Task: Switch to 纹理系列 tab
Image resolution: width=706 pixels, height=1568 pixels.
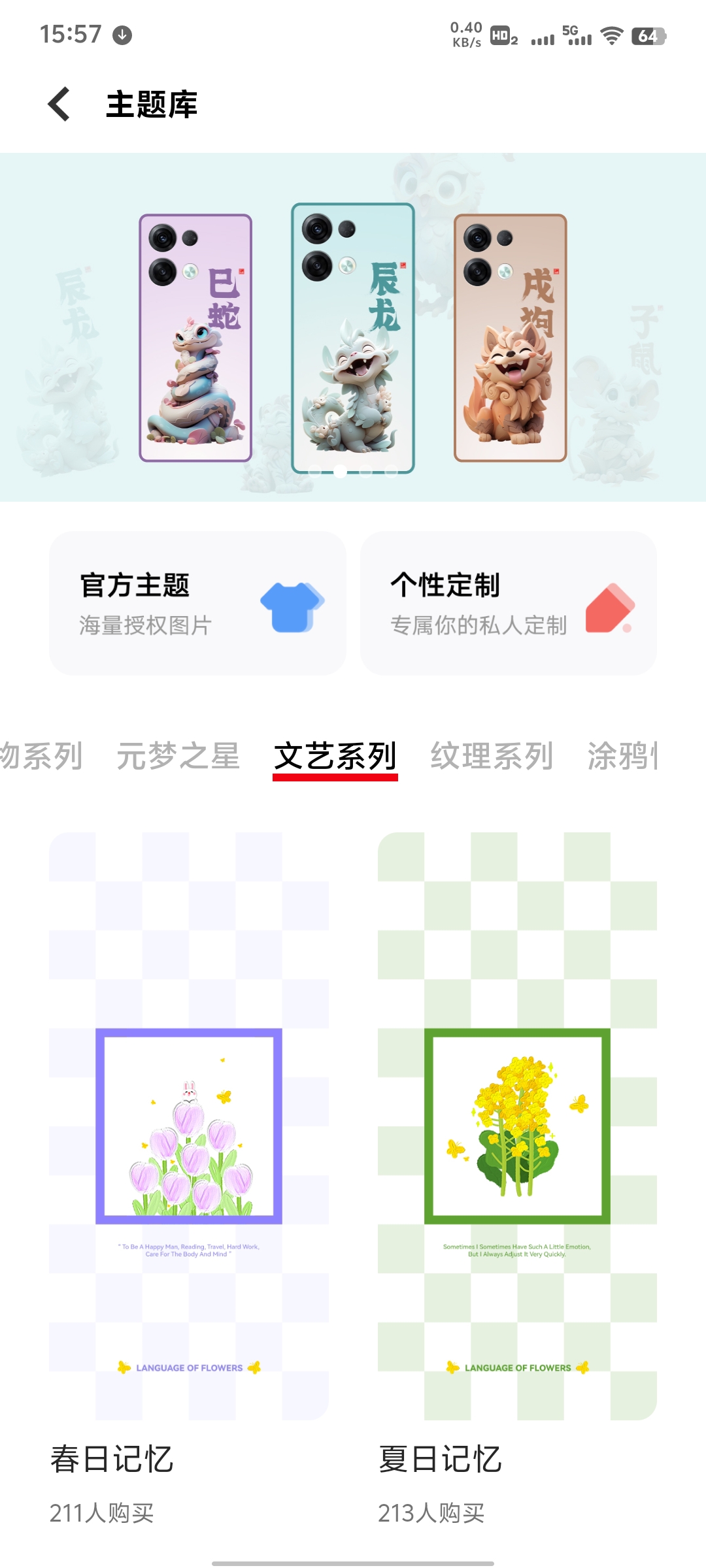Action: pos(492,757)
